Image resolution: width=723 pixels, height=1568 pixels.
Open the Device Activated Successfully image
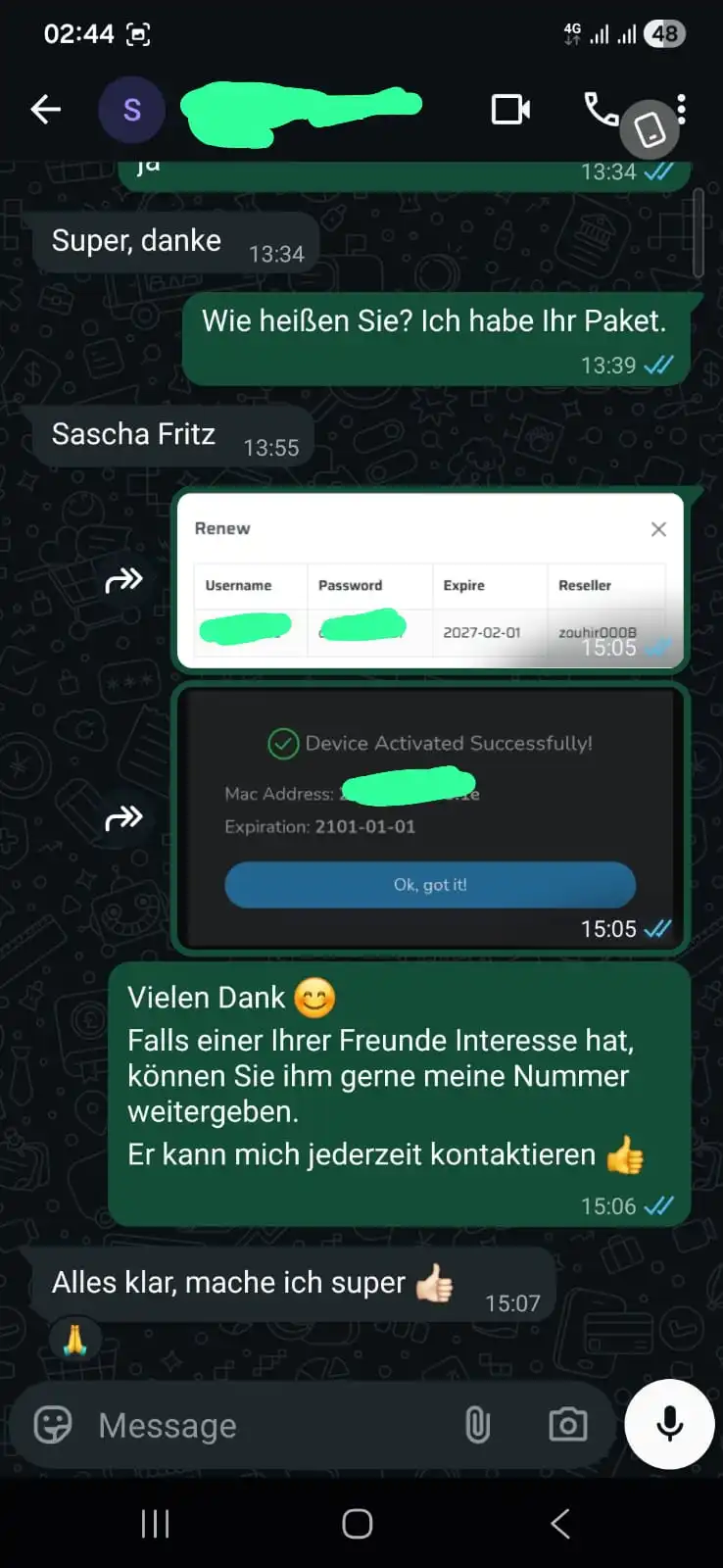pos(430,818)
